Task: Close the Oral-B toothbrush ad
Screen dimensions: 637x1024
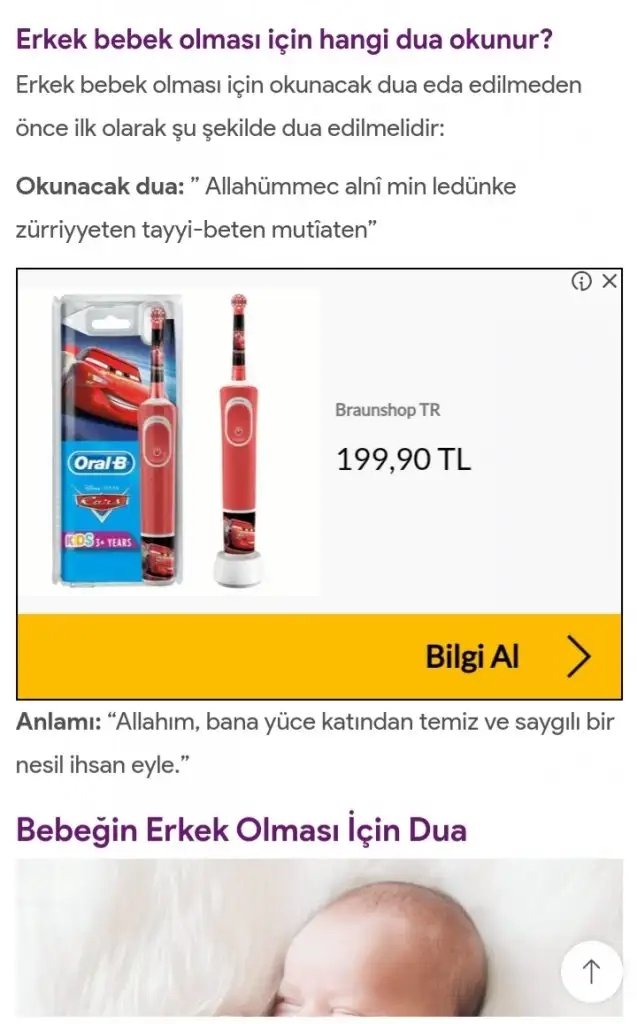Action: pyautogui.click(x=609, y=282)
